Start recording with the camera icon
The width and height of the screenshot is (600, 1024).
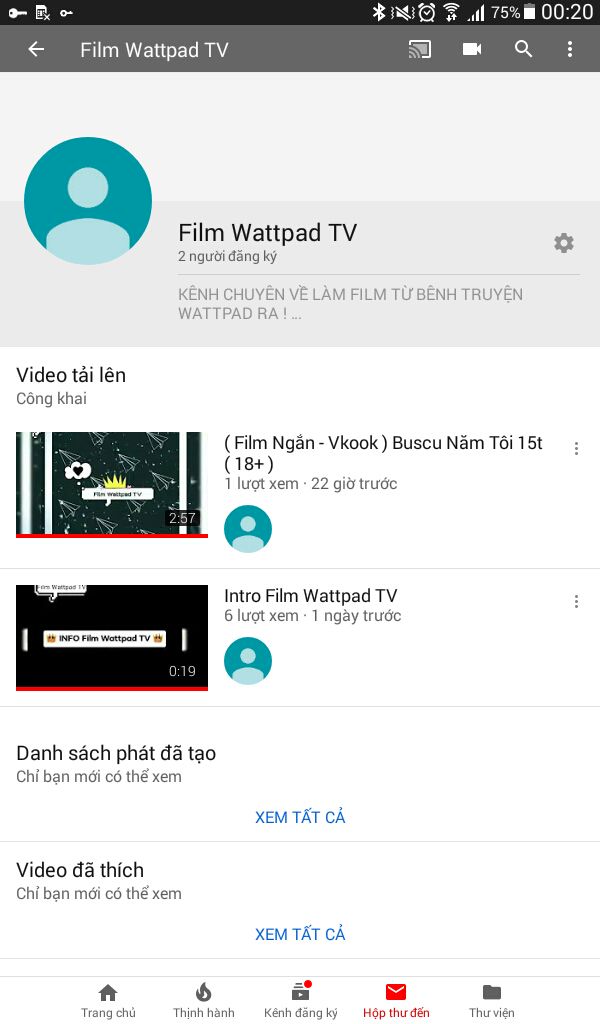click(472, 49)
